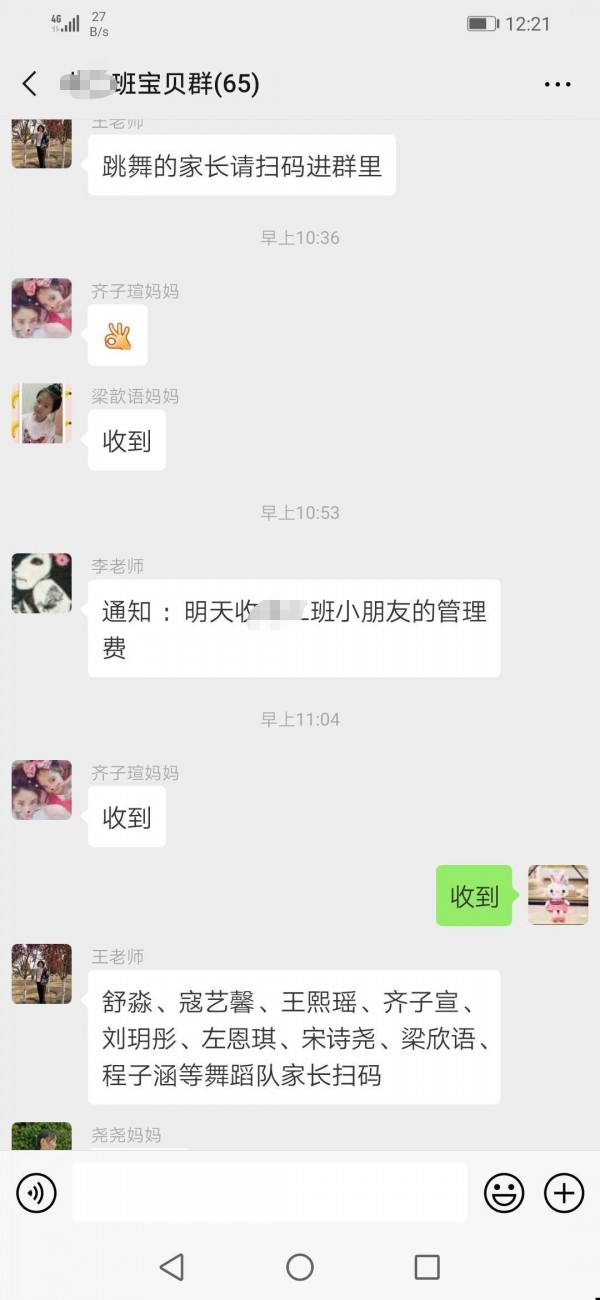Viewport: 600px width, 1300px height.
Task: Open 梁歆语妈妈's profile avatar
Action: (x=41, y=413)
